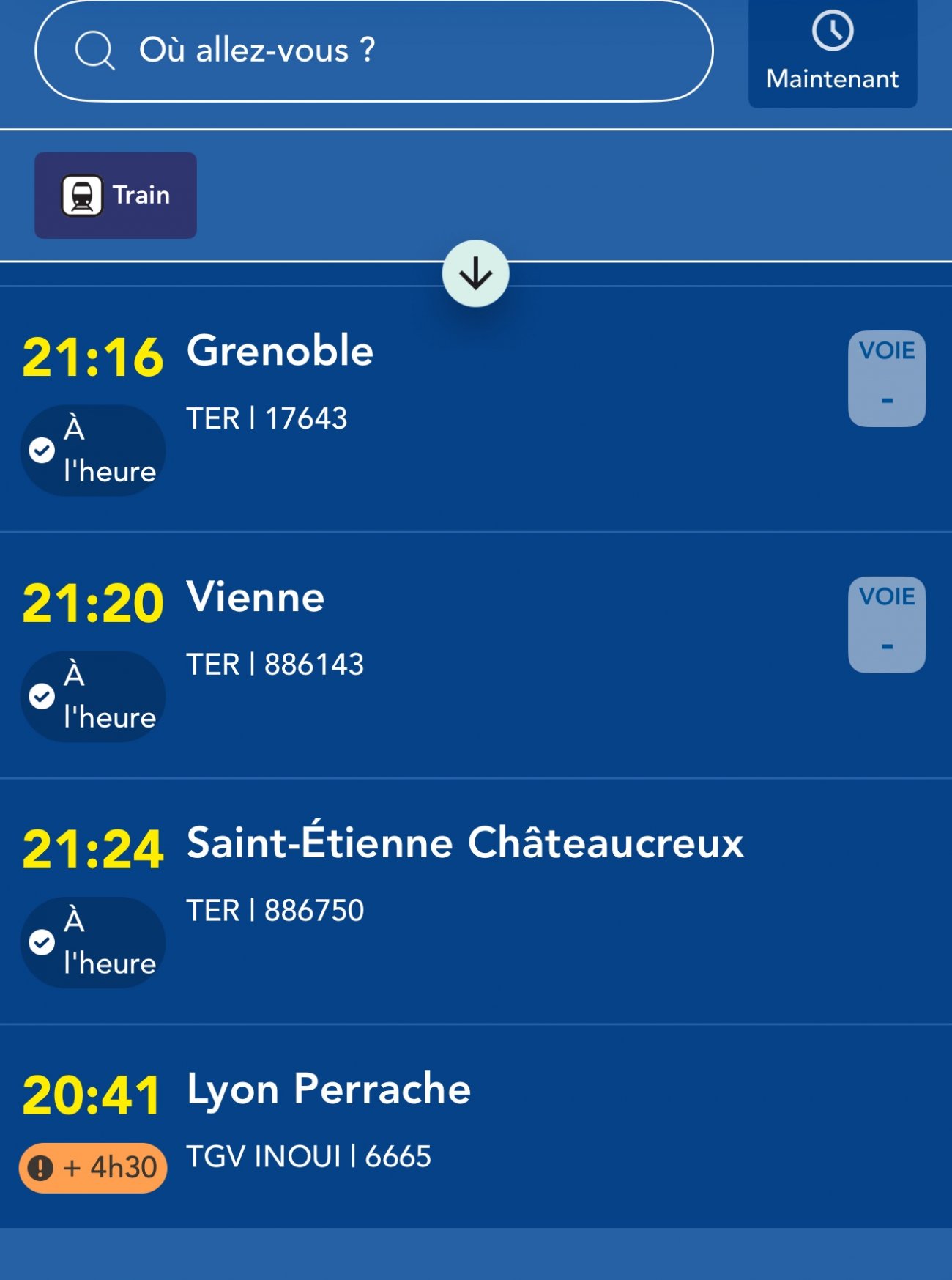
Task: Tap the "Où allez-vous ?" search field
Action: [x=373, y=51]
